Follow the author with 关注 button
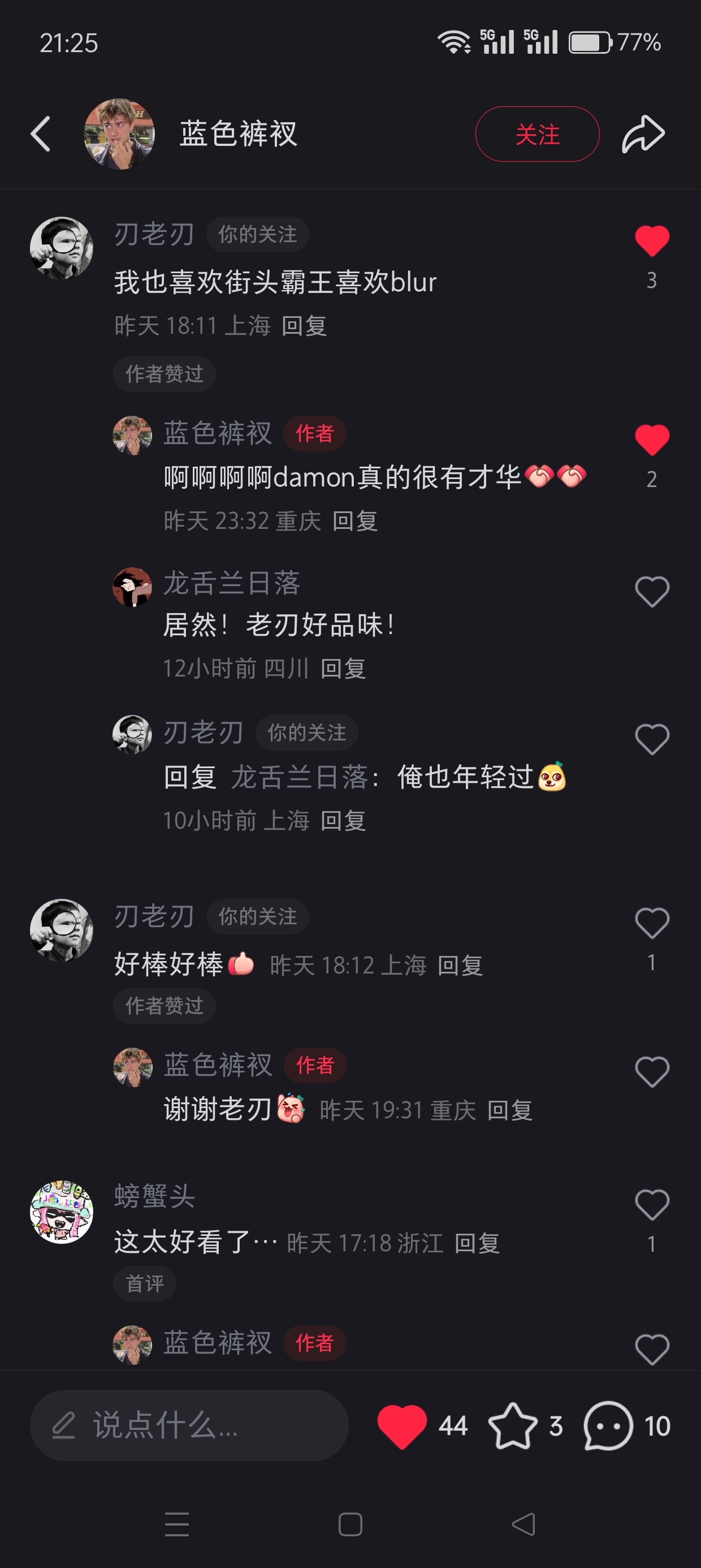 pyautogui.click(x=536, y=134)
